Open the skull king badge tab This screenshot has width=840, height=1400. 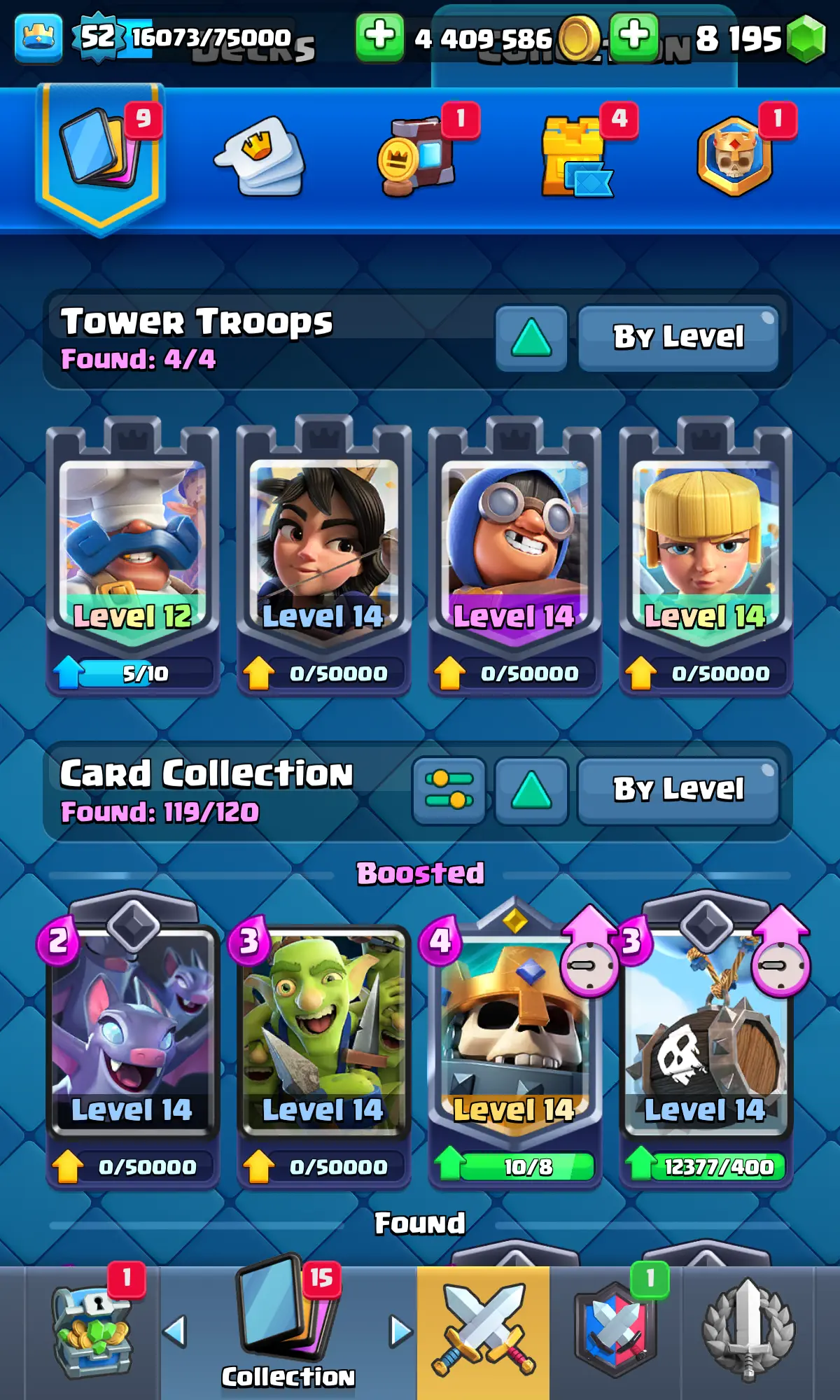(735, 157)
